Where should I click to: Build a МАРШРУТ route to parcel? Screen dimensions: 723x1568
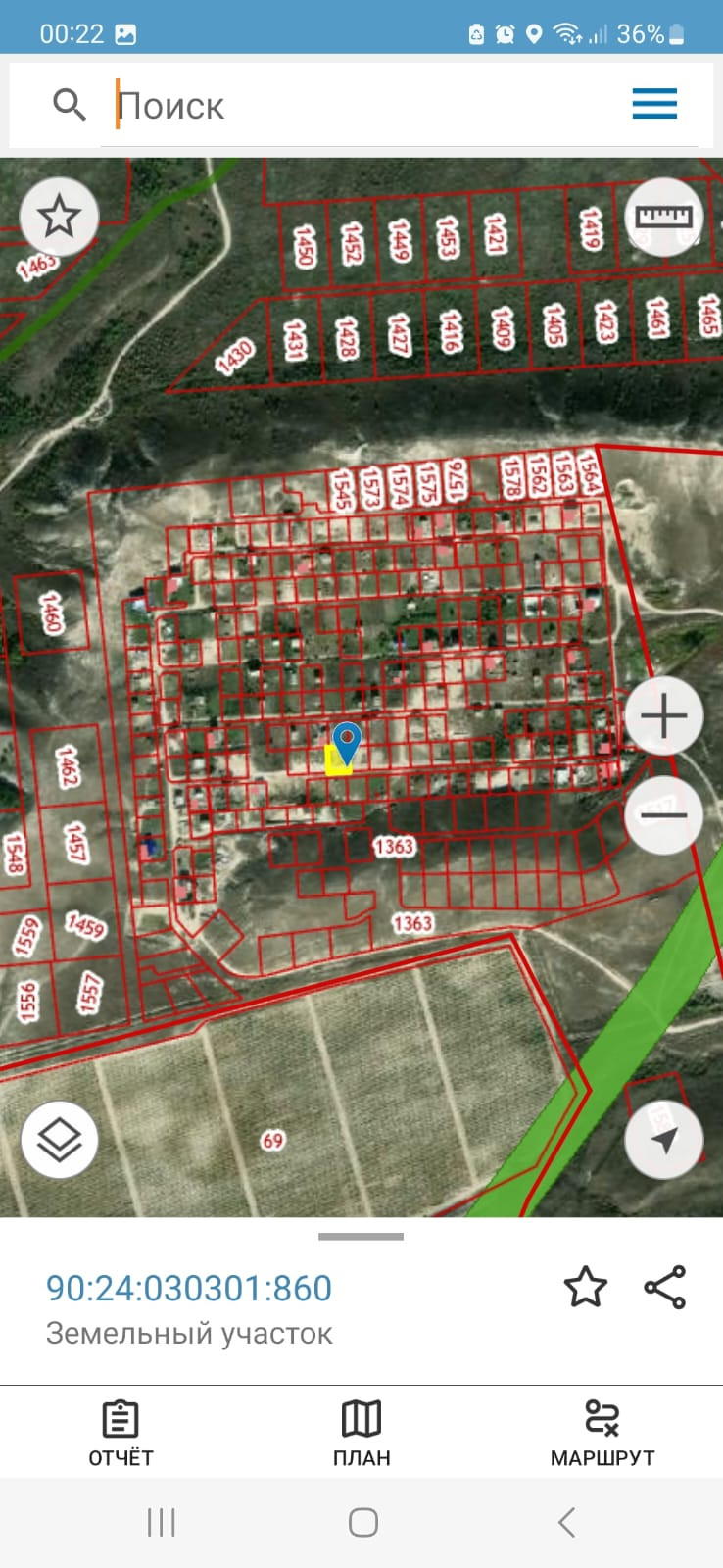pos(602,1433)
